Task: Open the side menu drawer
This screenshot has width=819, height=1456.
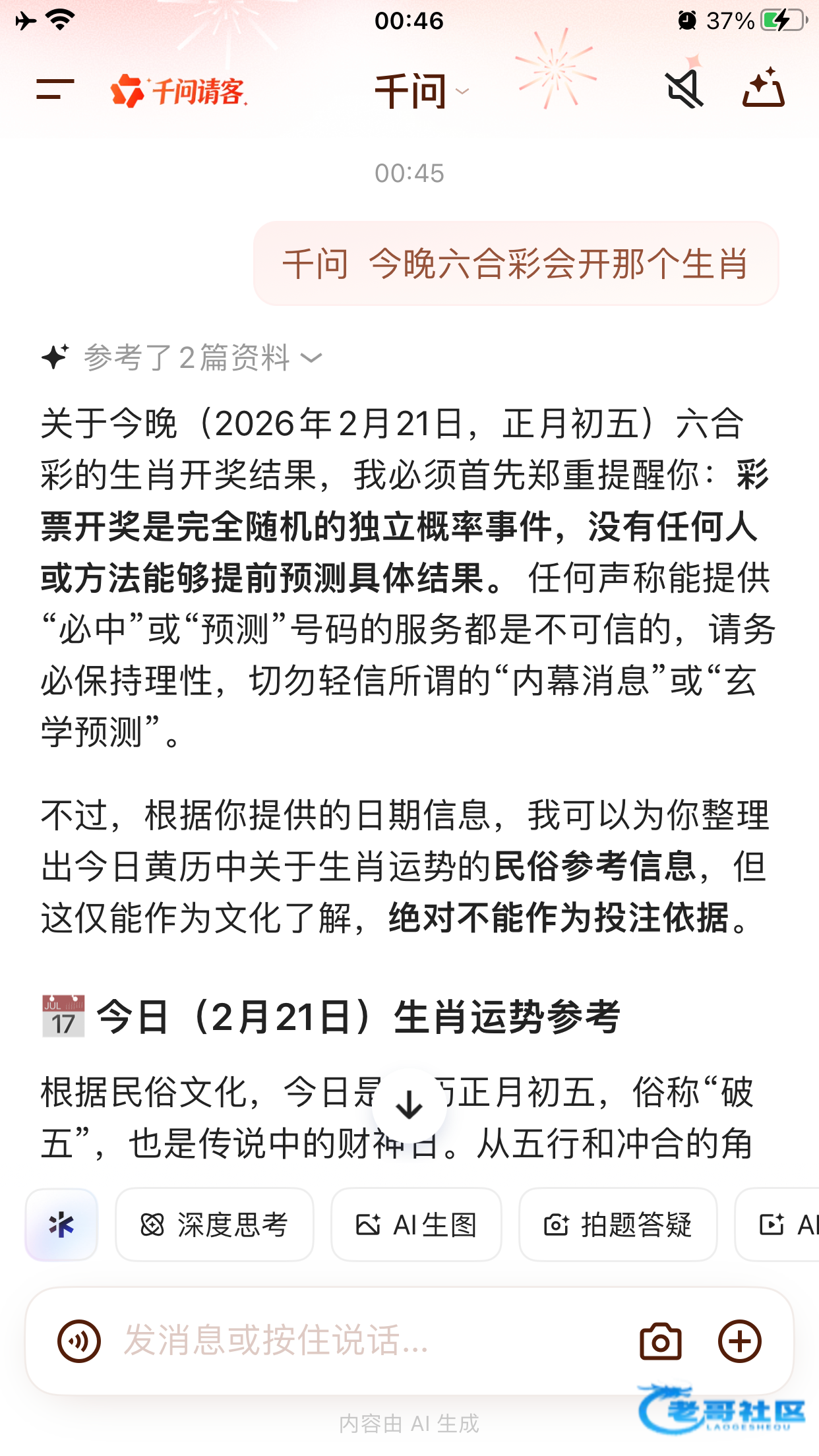Action: [55, 90]
